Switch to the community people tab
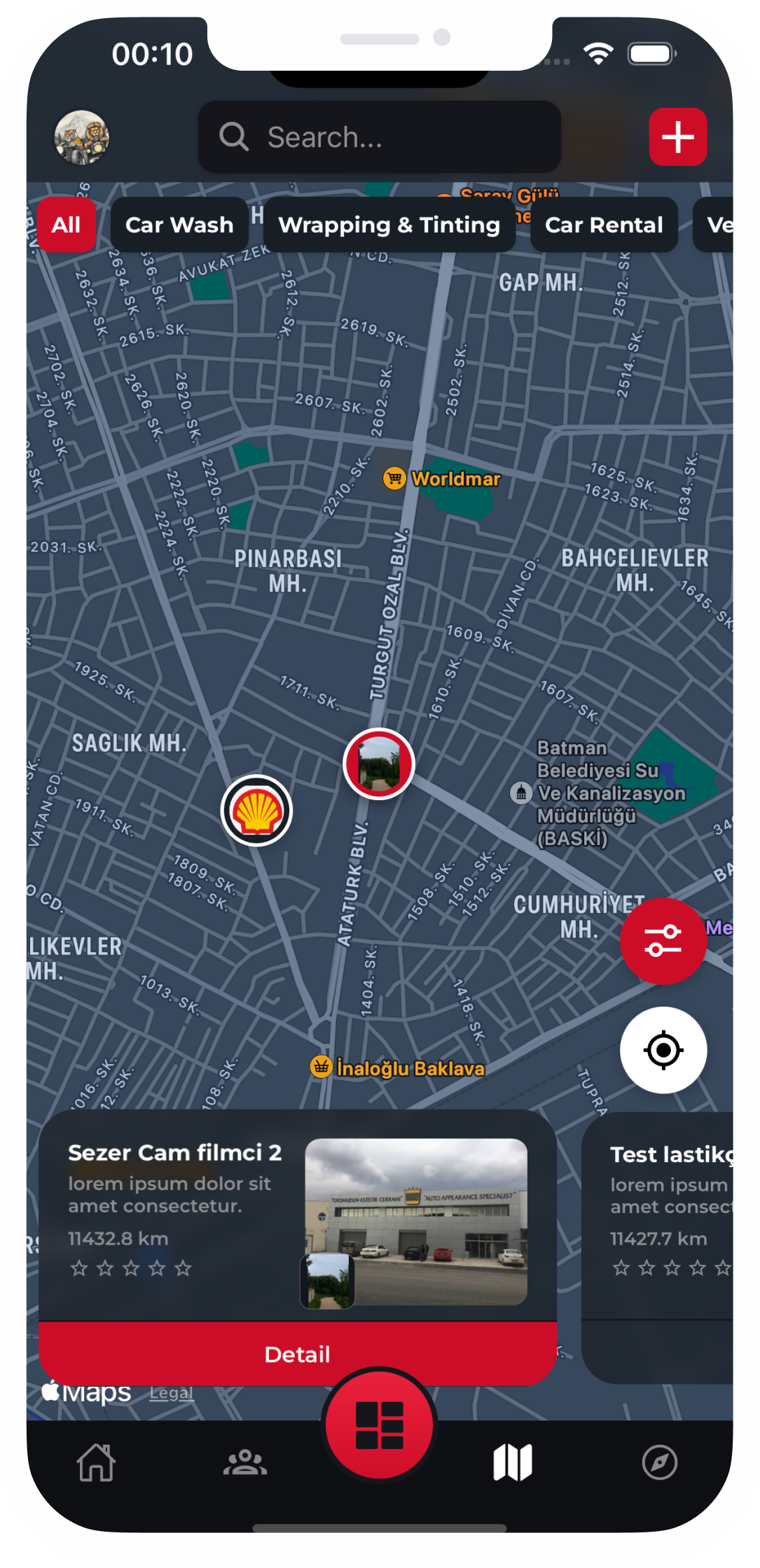Viewport: 760px width, 1568px height. click(x=244, y=1462)
